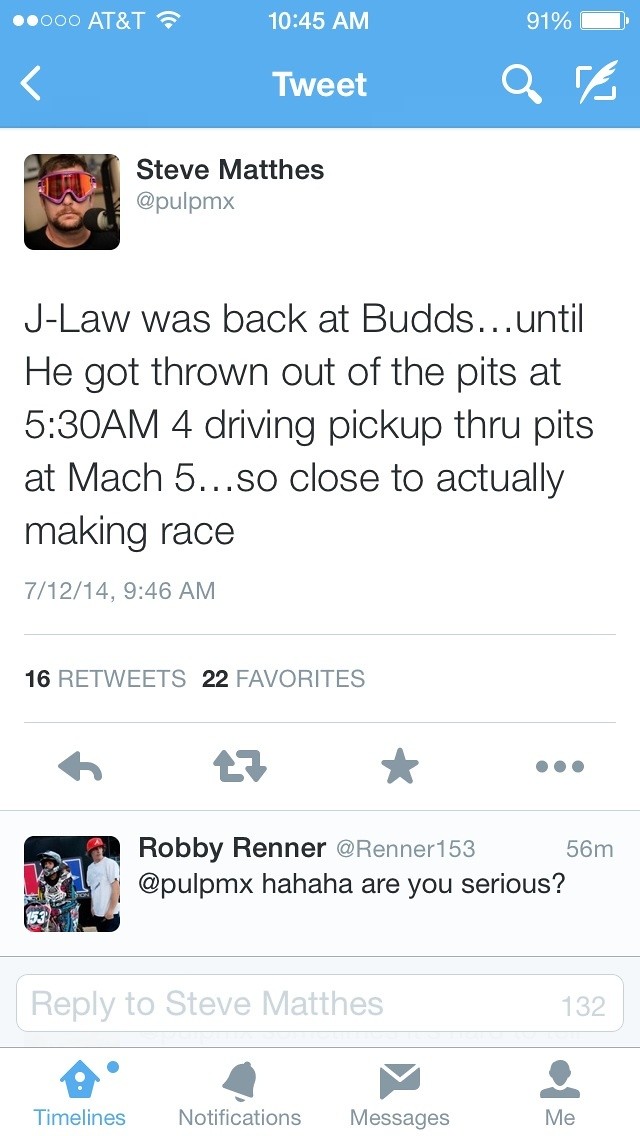Open the three-dot more options

(x=559, y=767)
